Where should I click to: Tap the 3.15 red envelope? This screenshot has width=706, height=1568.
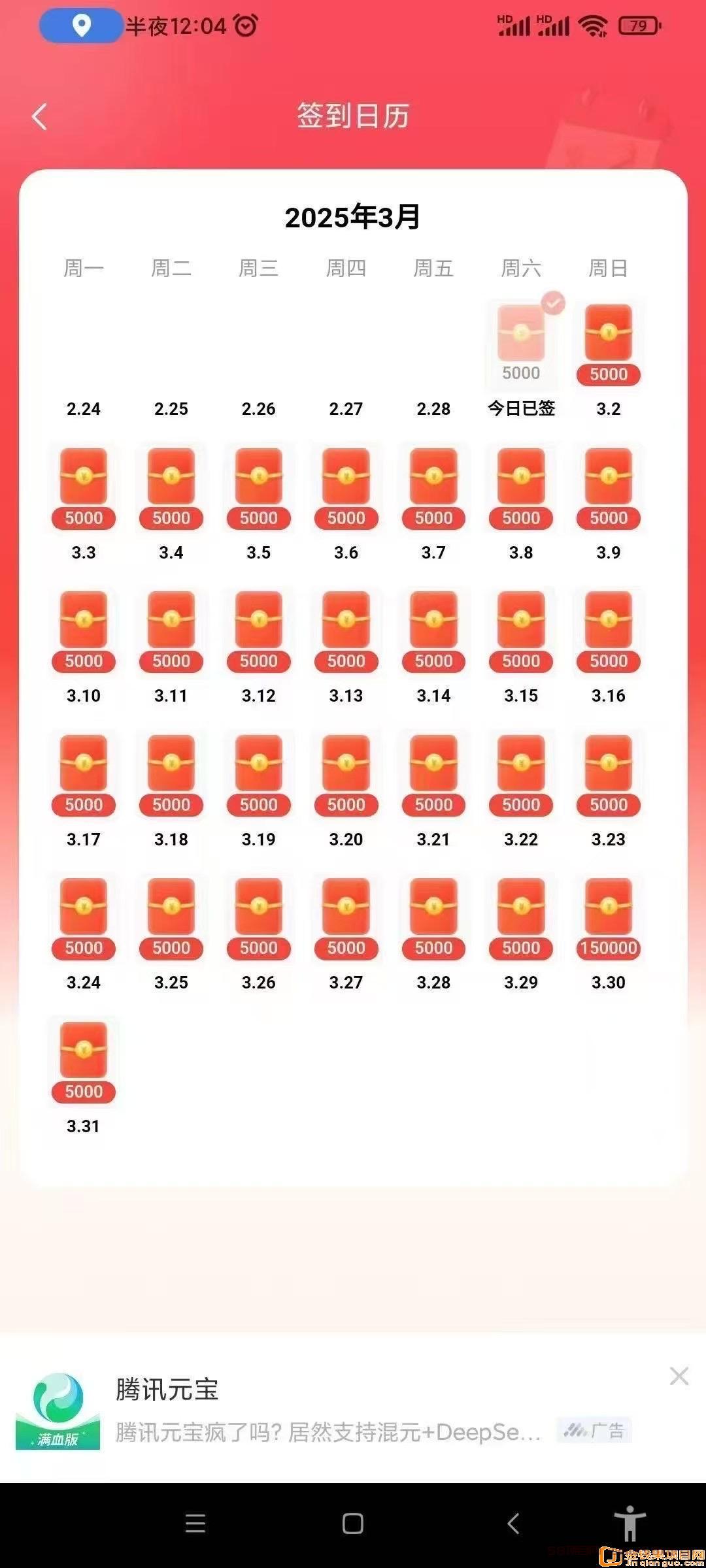(x=521, y=632)
